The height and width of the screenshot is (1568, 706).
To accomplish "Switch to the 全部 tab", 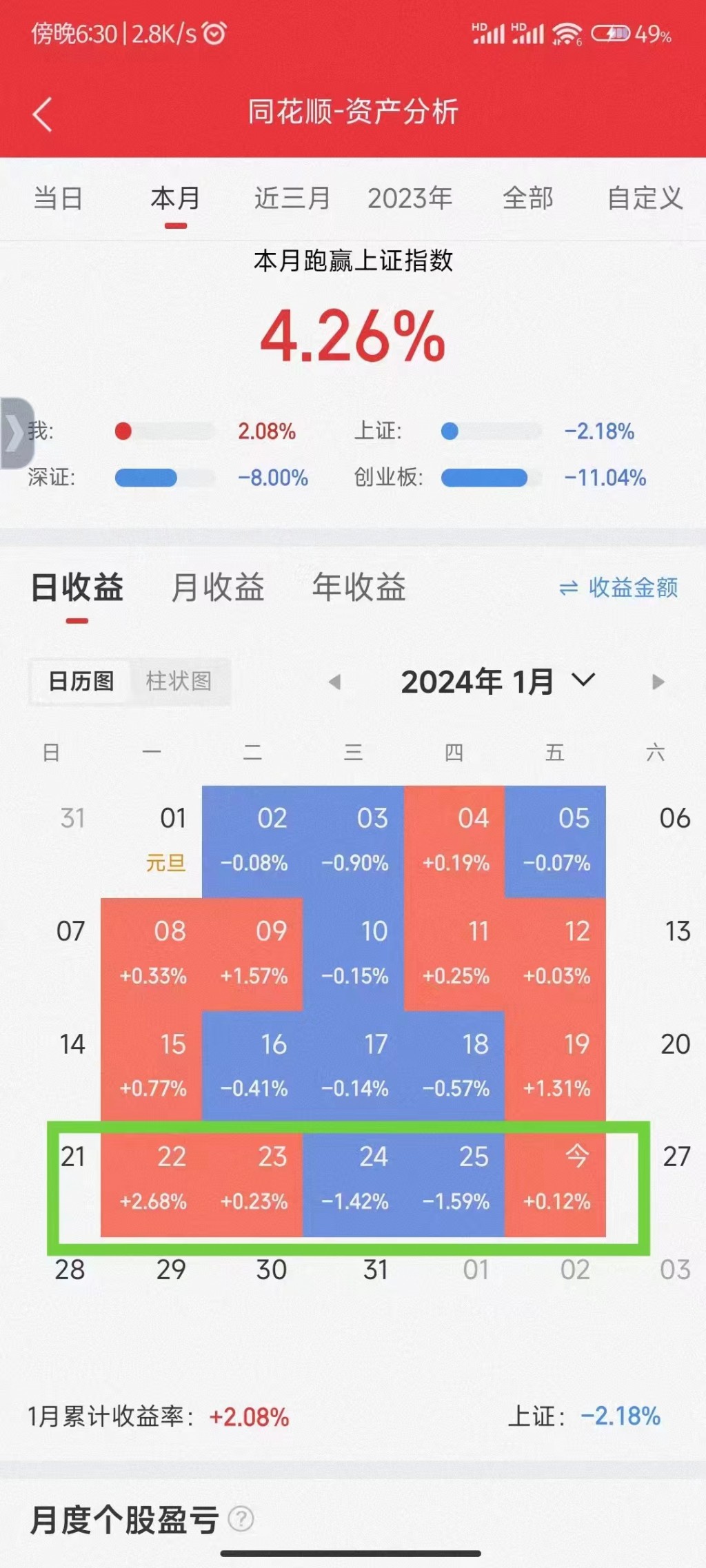I will pyautogui.click(x=527, y=198).
